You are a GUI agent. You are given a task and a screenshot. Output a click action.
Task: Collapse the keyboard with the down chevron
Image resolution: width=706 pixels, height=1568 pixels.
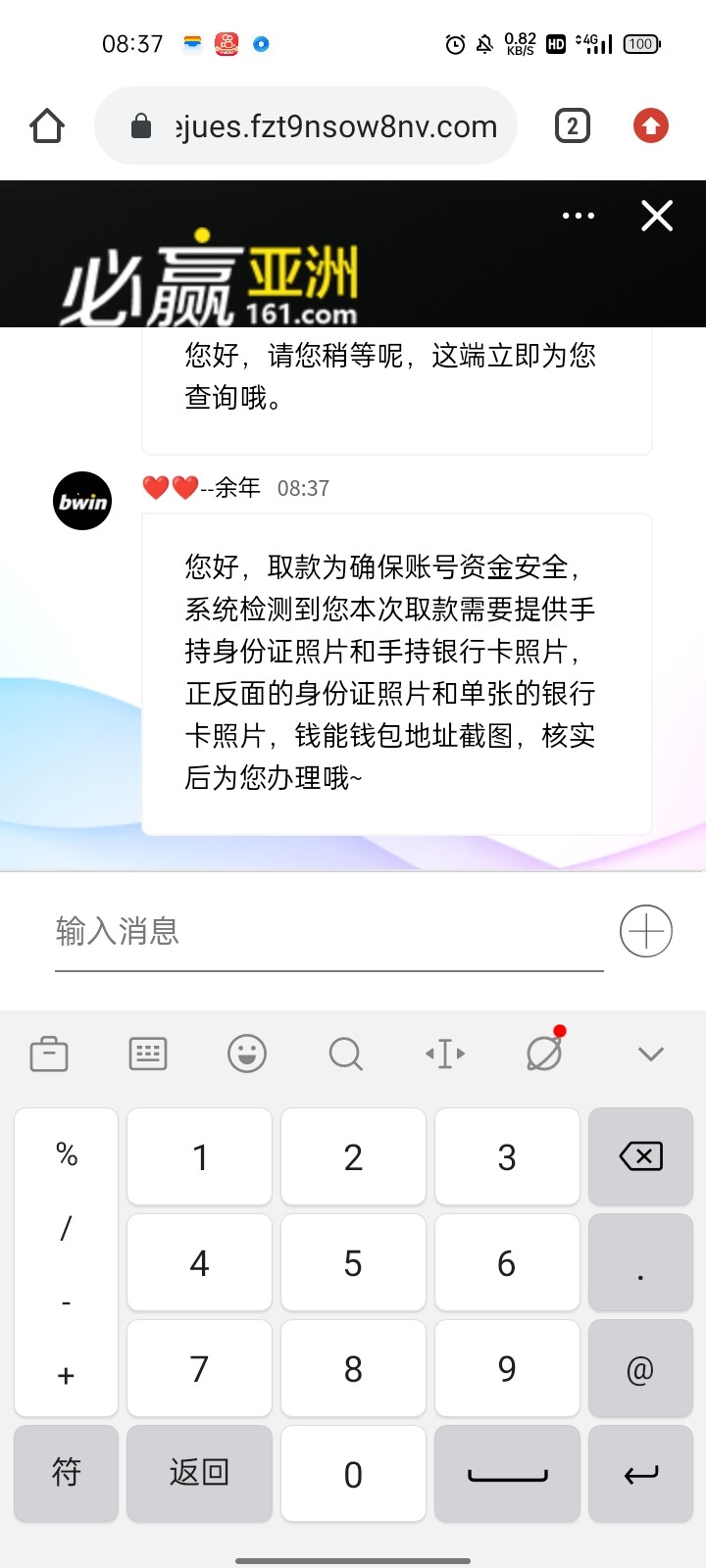(x=651, y=1054)
